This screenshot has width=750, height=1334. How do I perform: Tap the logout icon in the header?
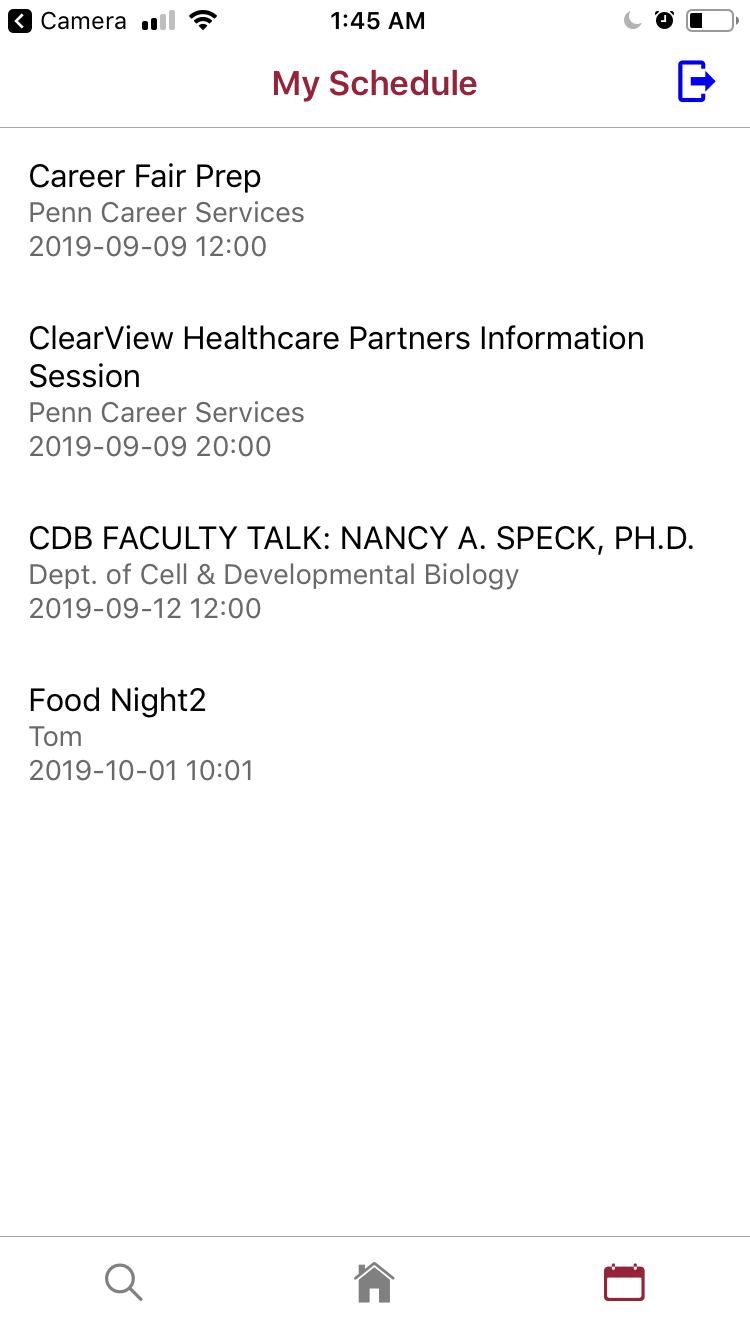[x=696, y=82]
